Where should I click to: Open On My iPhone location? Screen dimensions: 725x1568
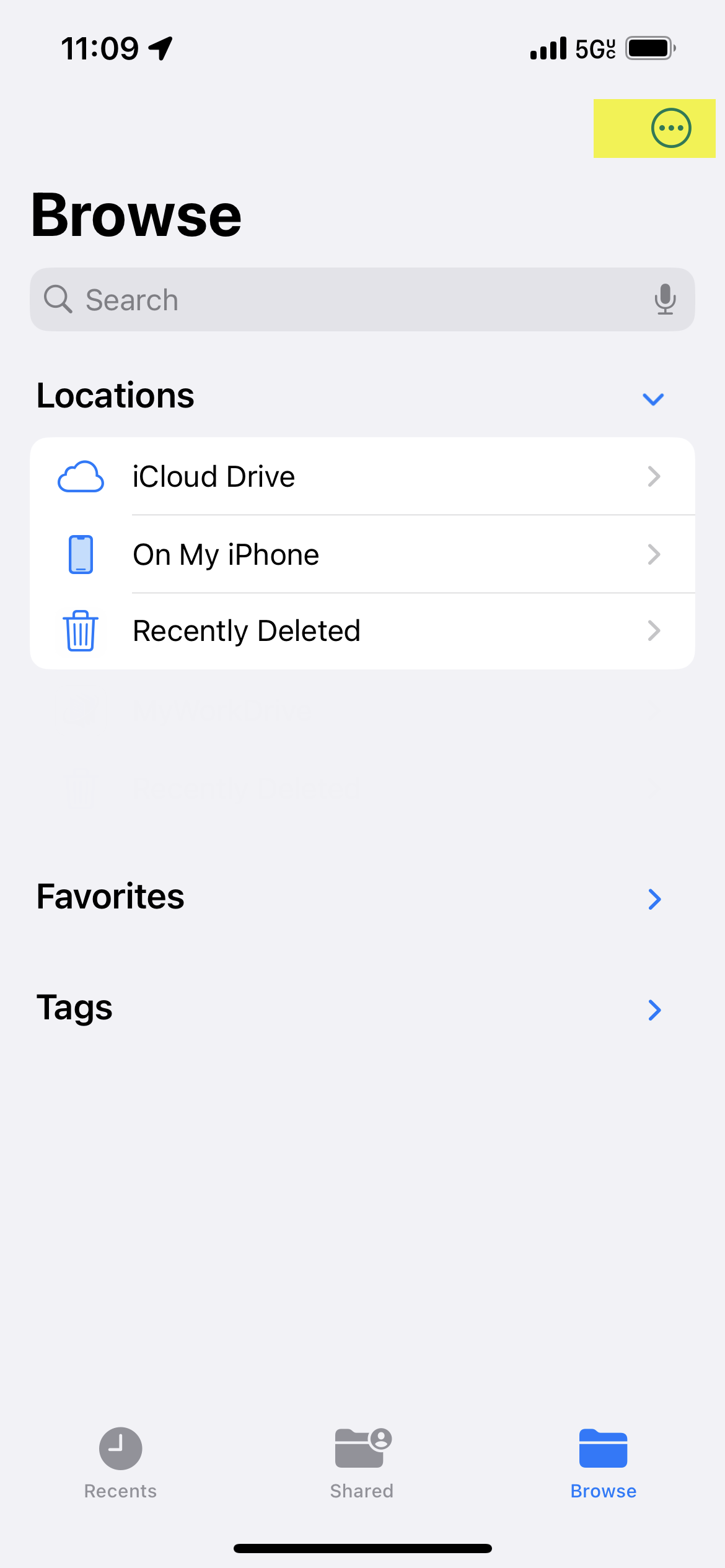point(362,554)
